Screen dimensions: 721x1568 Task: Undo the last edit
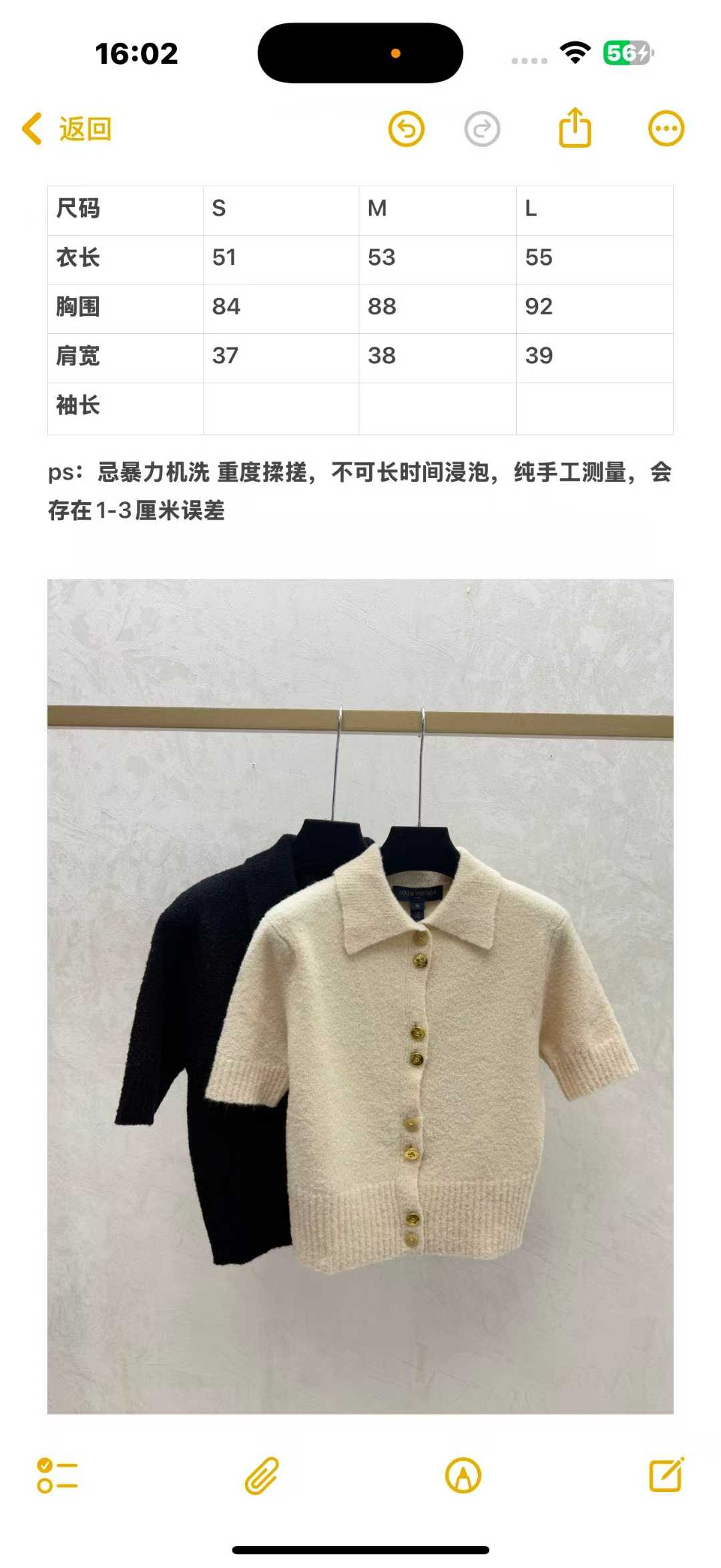pyautogui.click(x=407, y=129)
